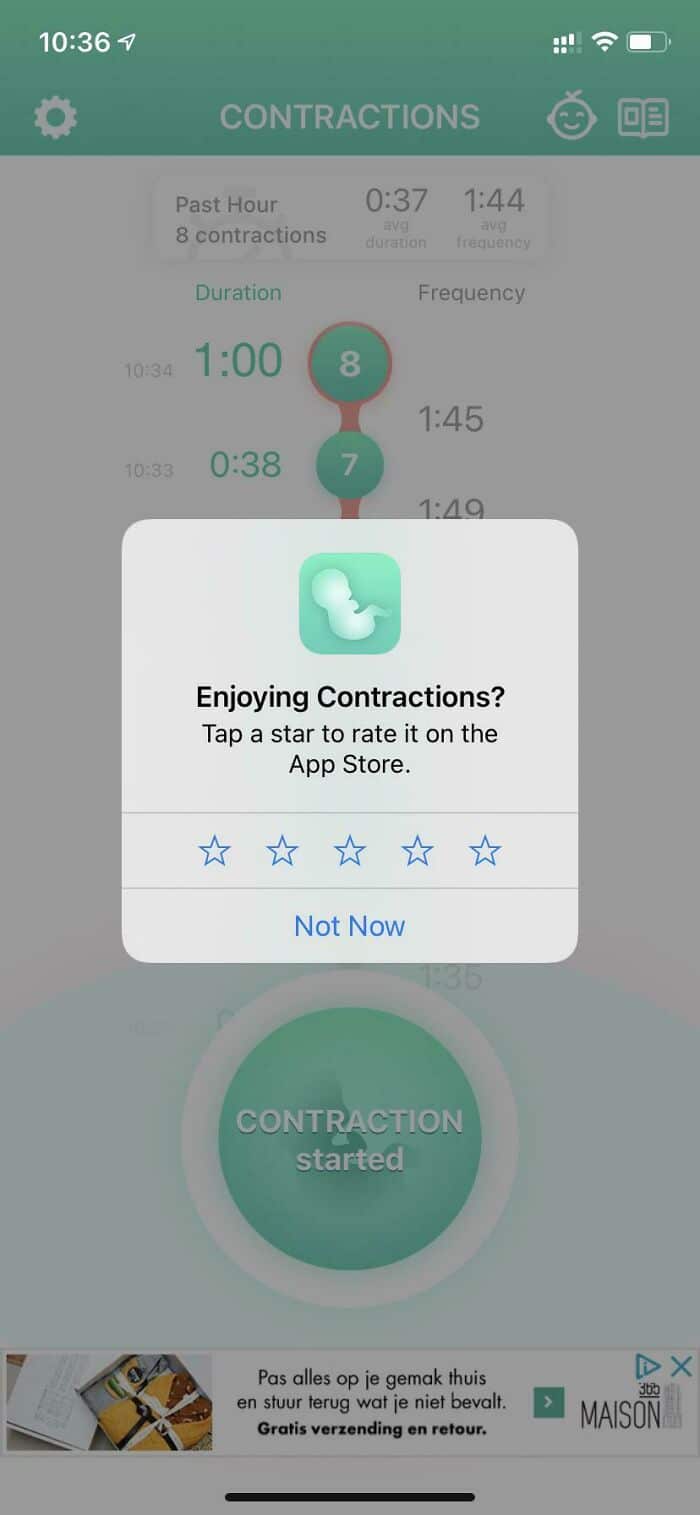Viewport: 700px width, 1515px height.
Task: Open the guide book icon
Action: tap(643, 118)
